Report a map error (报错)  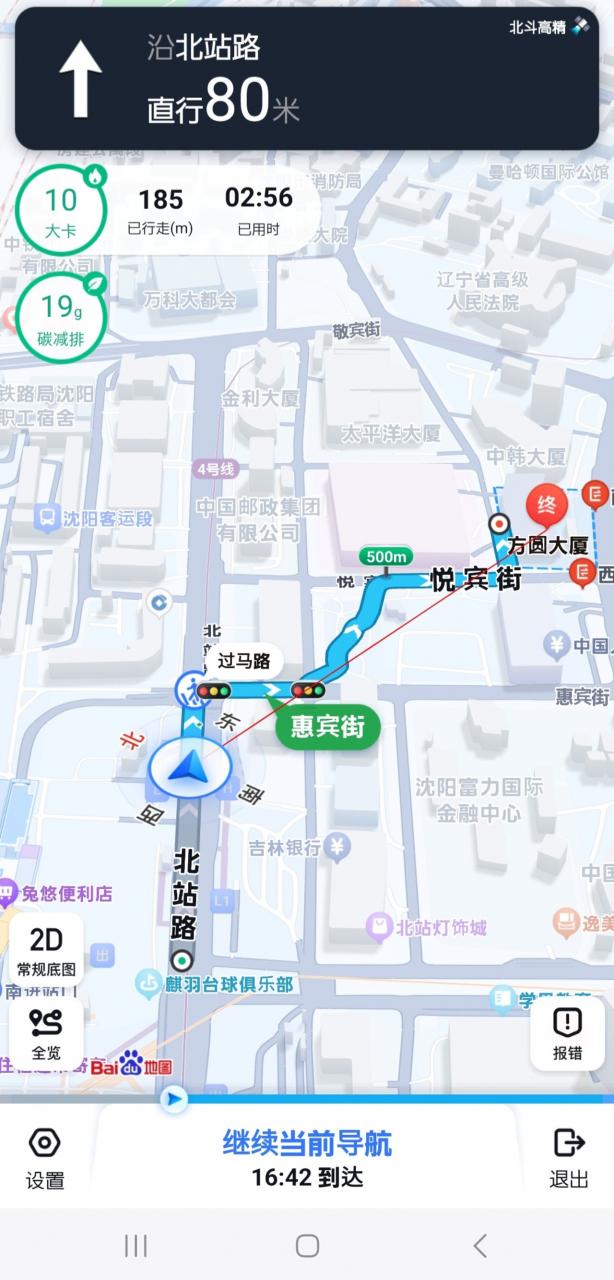point(567,1033)
